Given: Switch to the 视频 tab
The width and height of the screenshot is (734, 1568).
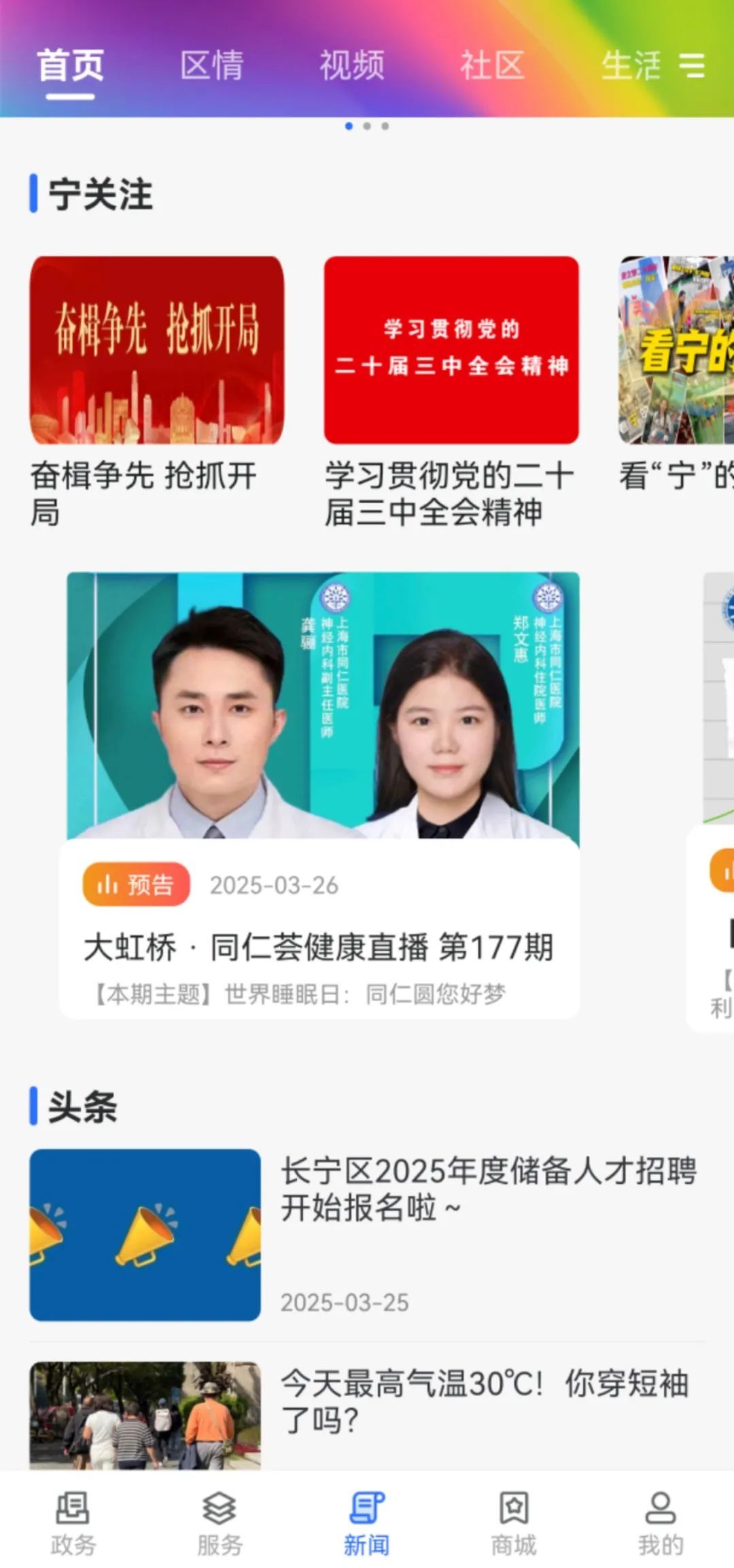Looking at the screenshot, I should pyautogui.click(x=352, y=66).
